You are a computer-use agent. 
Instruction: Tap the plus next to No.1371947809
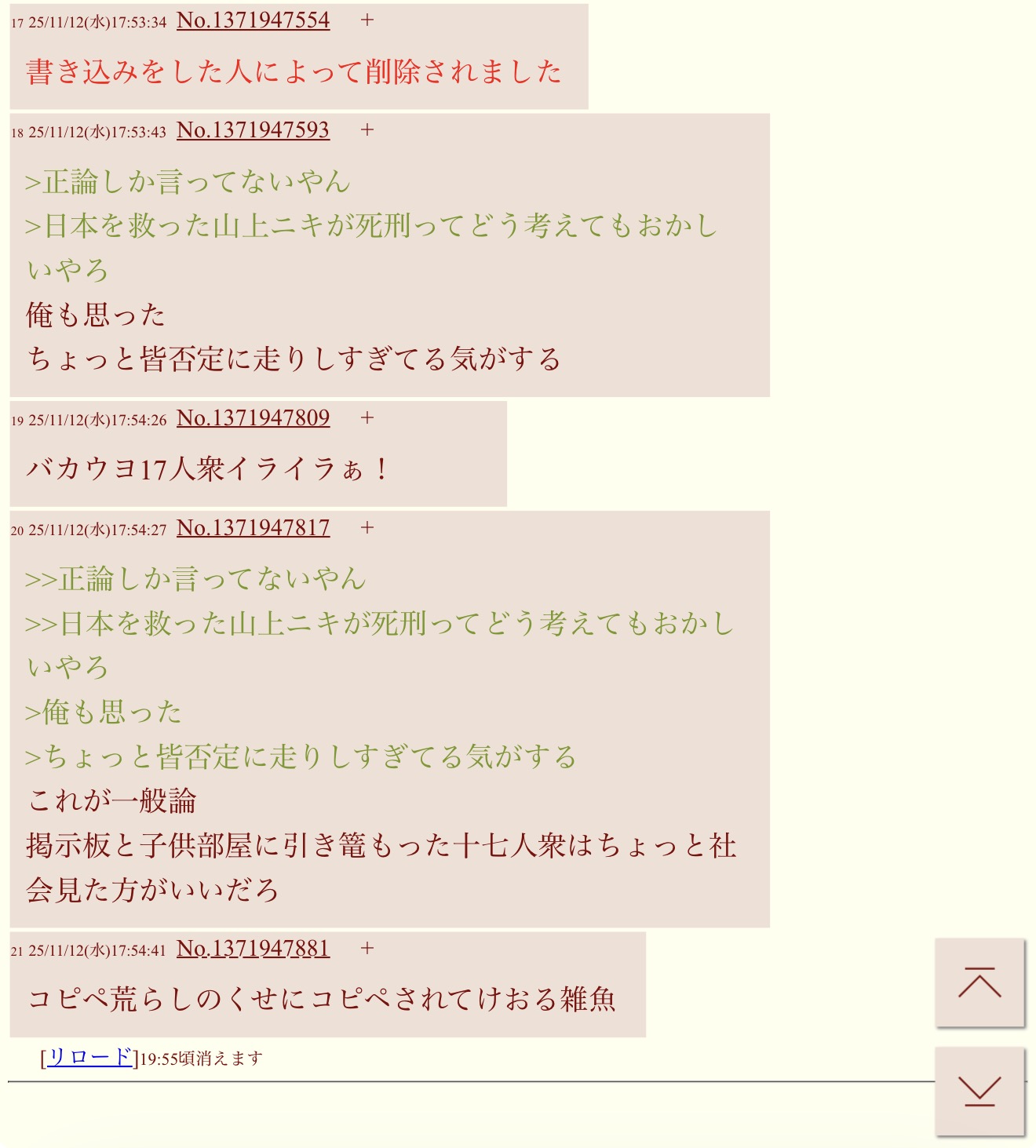[x=367, y=418]
